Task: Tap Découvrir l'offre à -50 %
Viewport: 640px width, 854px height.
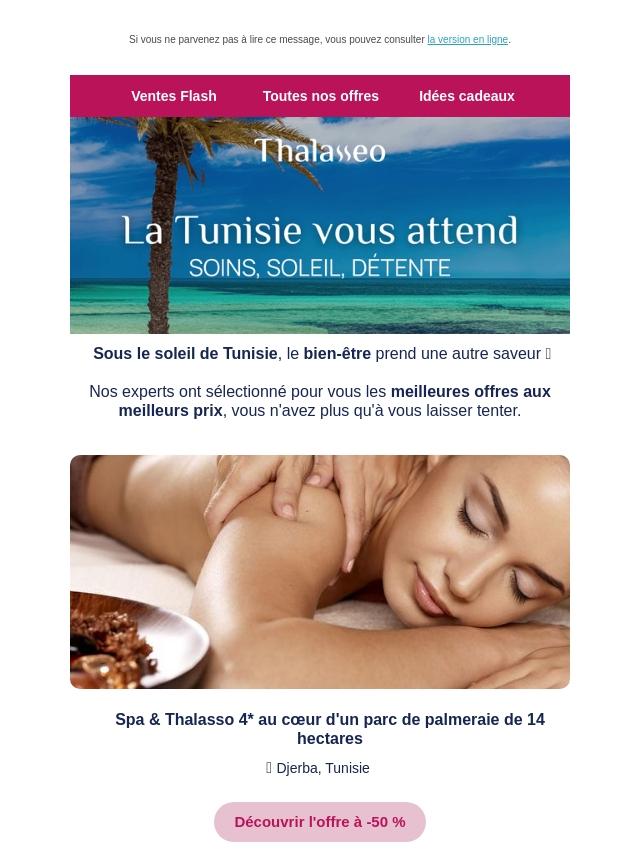Action: coord(320,822)
